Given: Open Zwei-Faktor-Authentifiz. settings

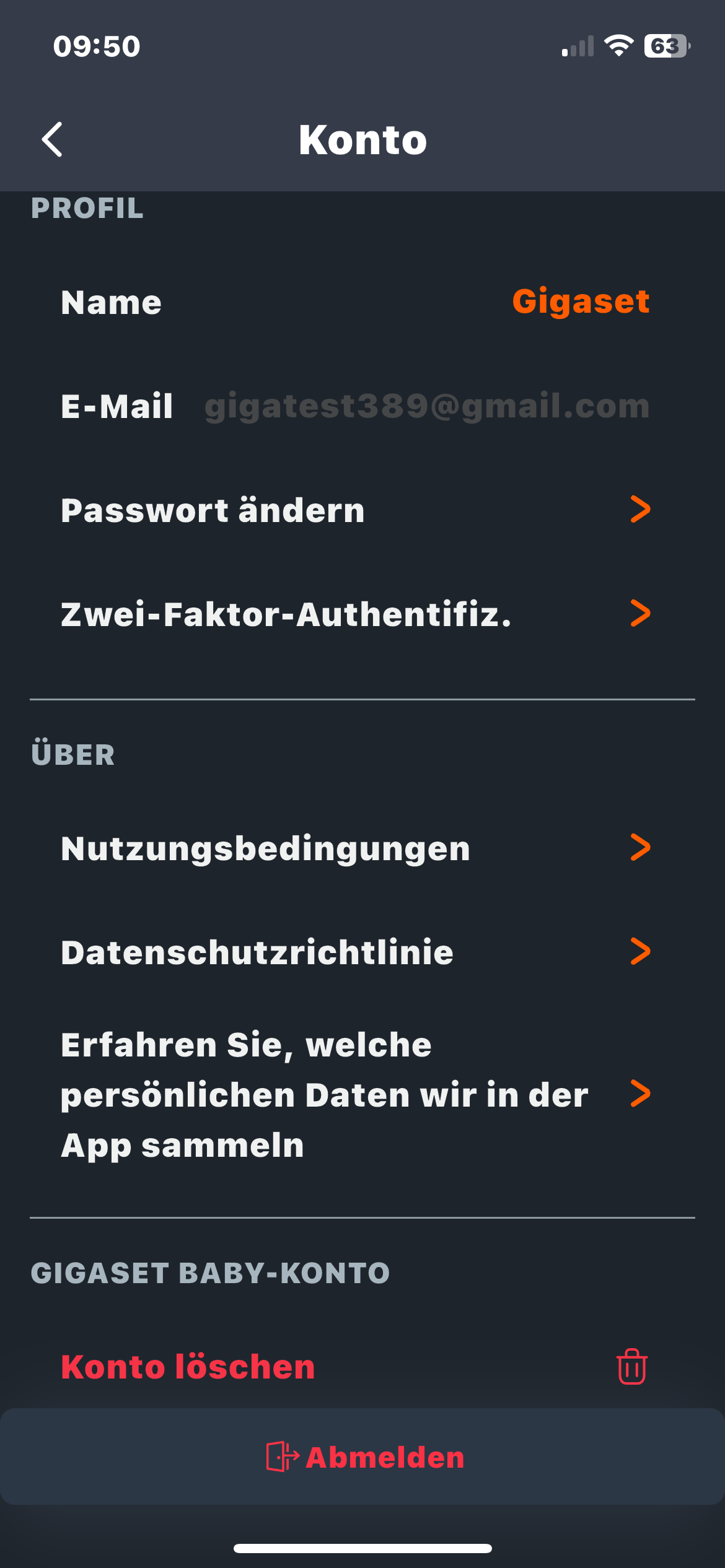Looking at the screenshot, I should tap(362, 614).
